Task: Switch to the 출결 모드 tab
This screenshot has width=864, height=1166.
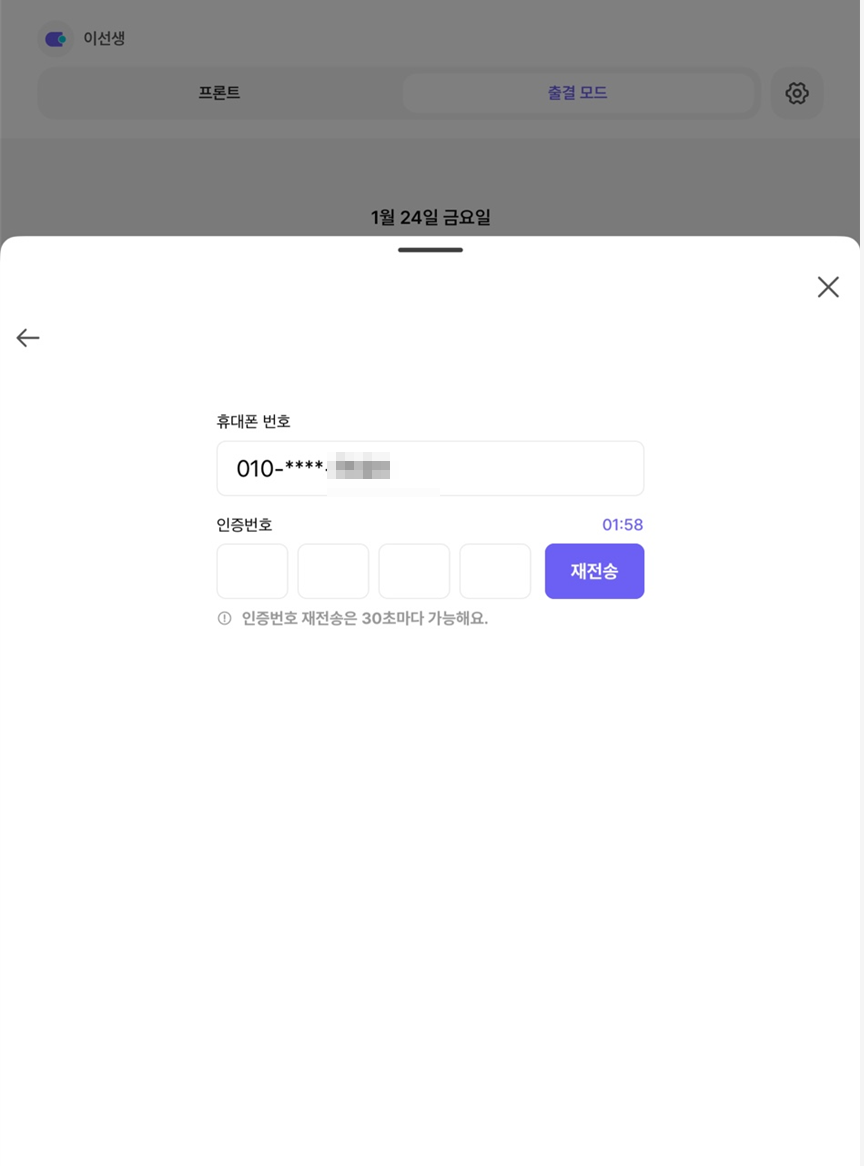Action: (577, 93)
